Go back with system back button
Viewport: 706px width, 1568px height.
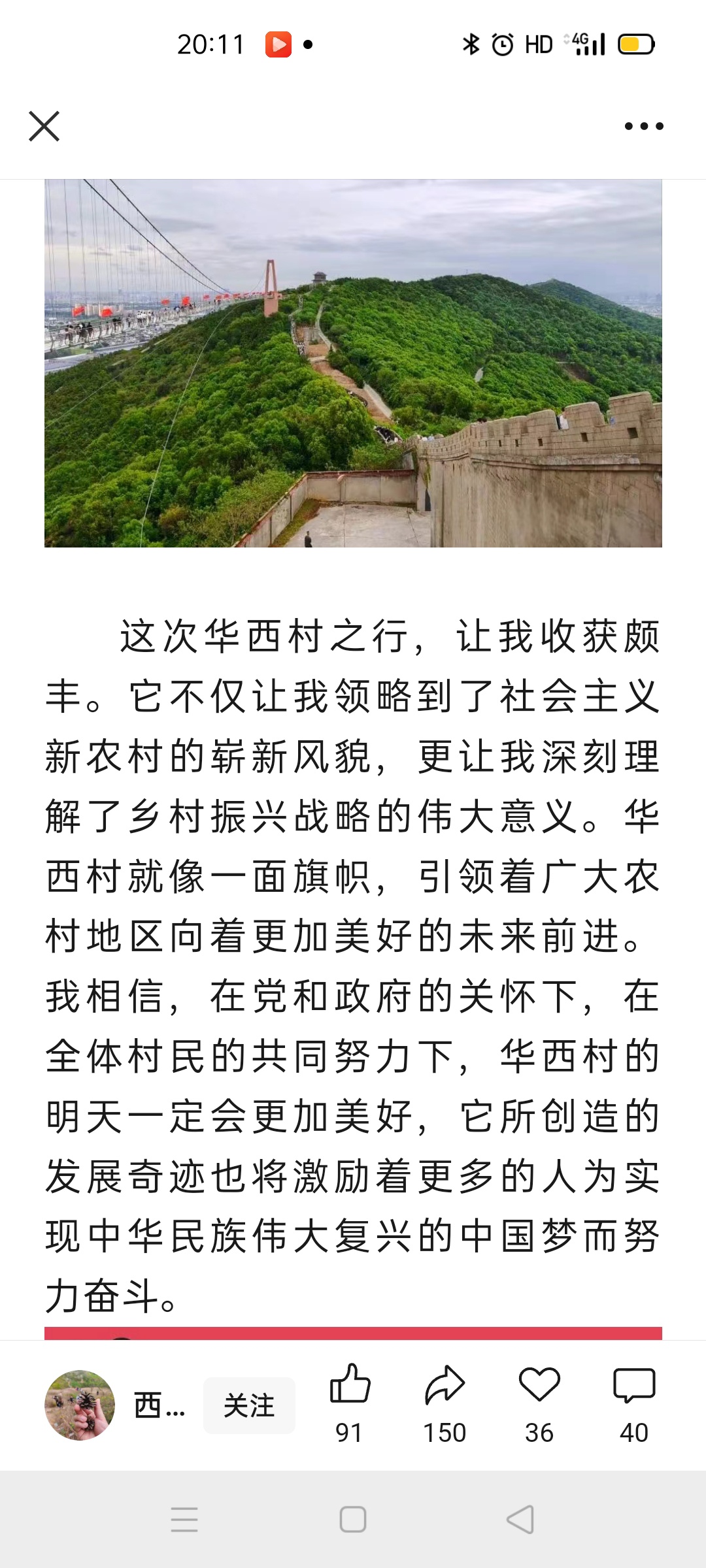click(521, 1519)
